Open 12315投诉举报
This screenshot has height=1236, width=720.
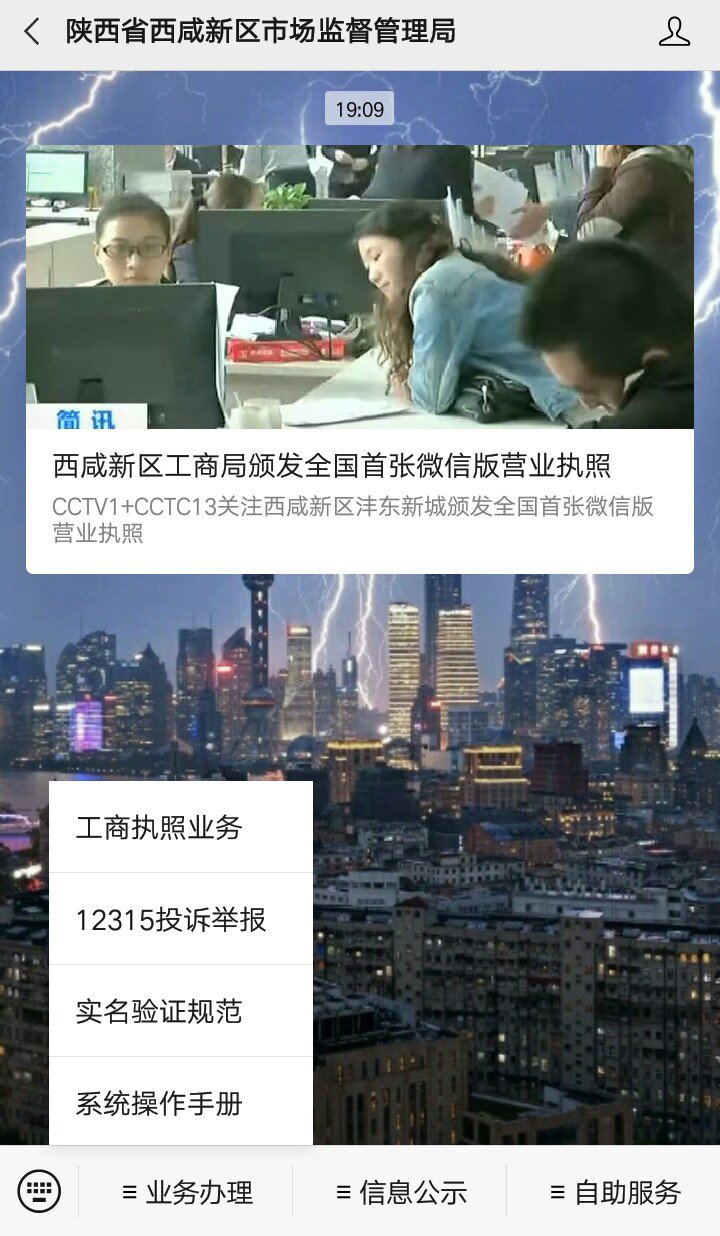click(x=180, y=919)
